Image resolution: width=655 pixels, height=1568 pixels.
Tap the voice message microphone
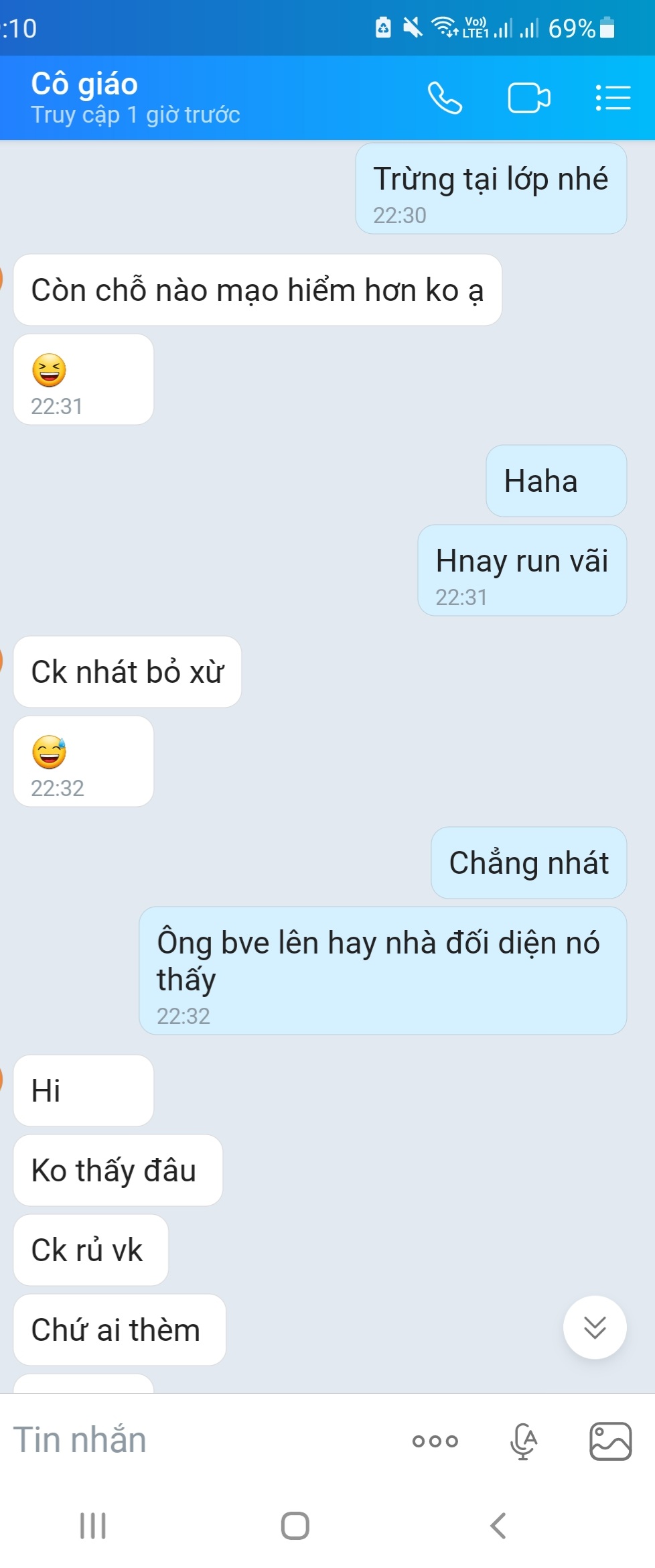click(x=523, y=1441)
